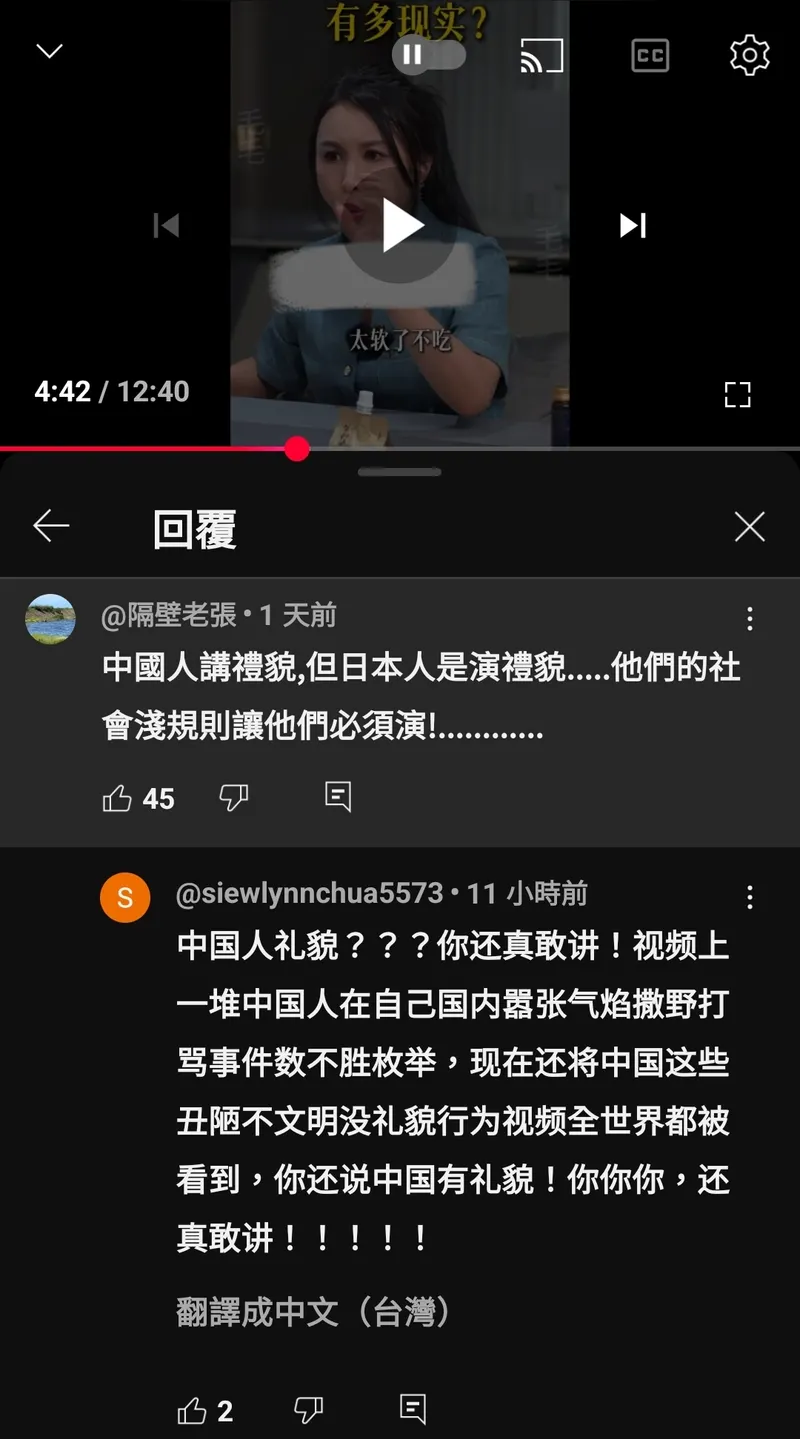
Task: Go to the previous video
Action: [x=166, y=225]
